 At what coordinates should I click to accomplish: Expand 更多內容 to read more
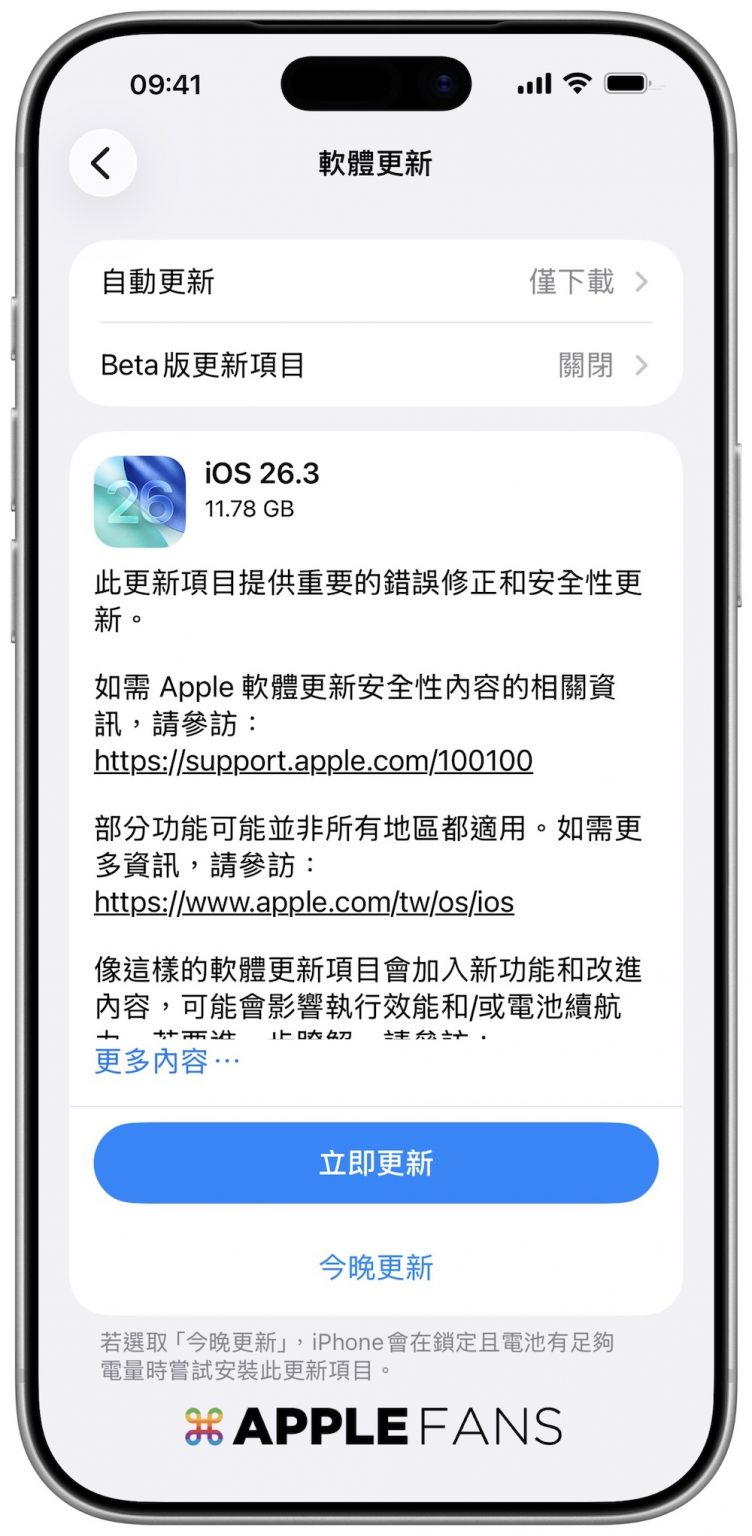coord(167,1061)
